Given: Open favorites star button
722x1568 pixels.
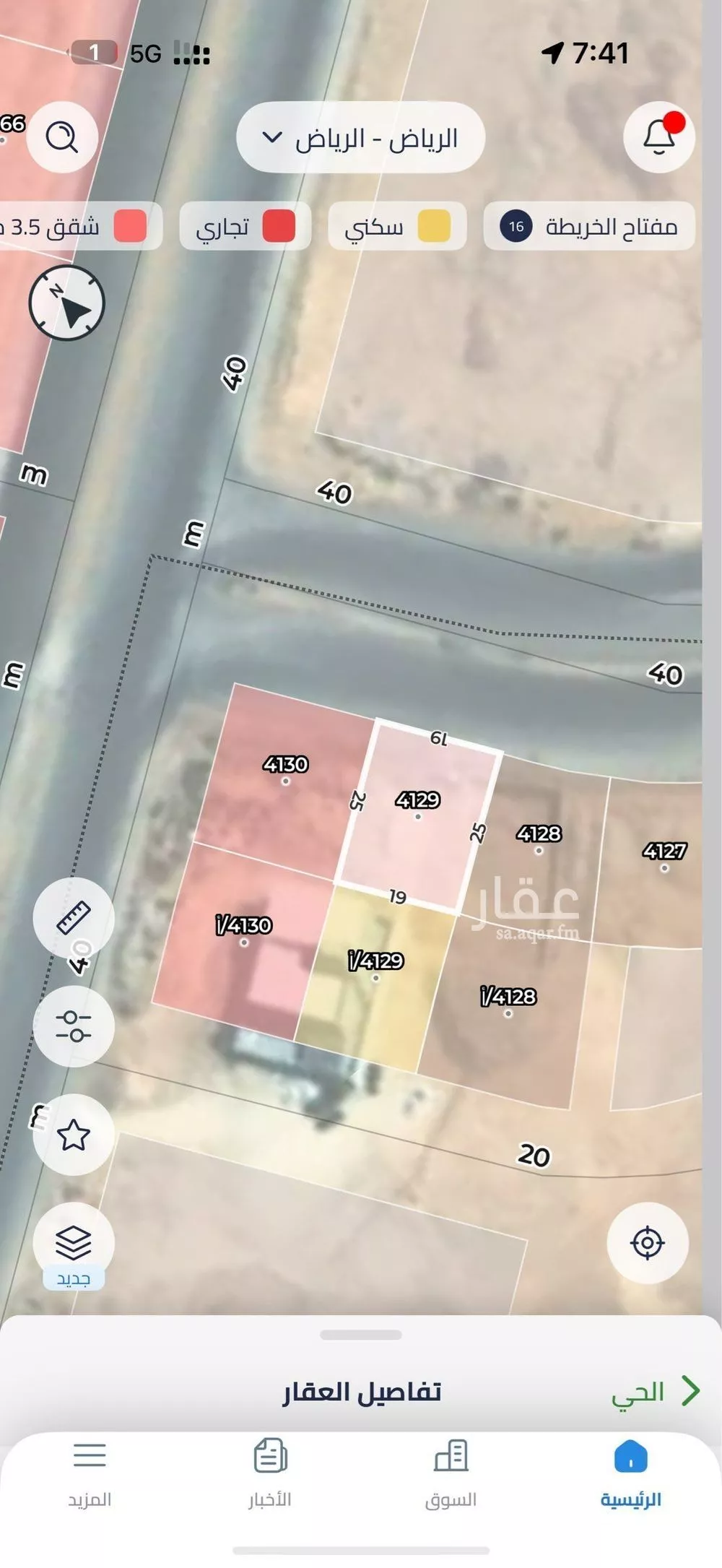Looking at the screenshot, I should tap(74, 1135).
